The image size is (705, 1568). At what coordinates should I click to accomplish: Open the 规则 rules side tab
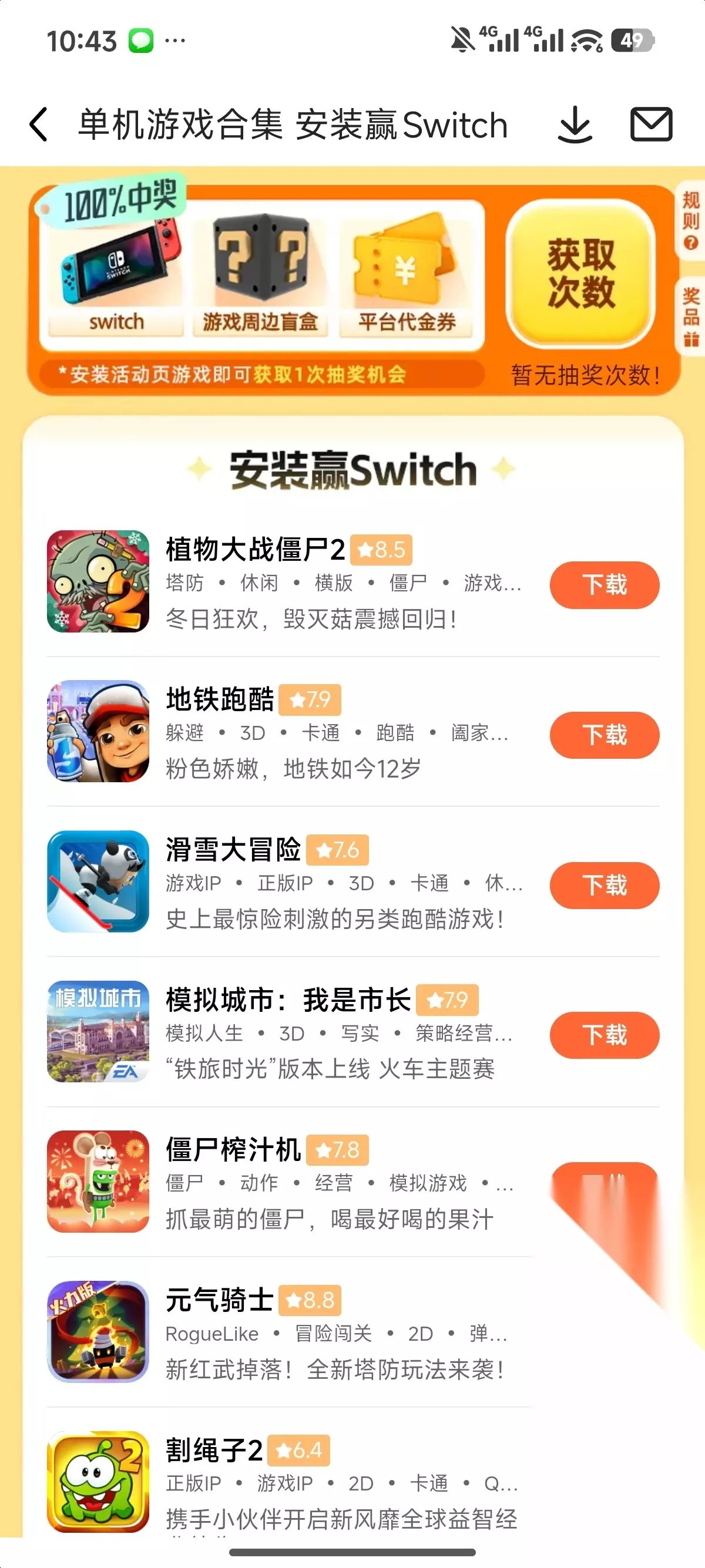coord(690,220)
